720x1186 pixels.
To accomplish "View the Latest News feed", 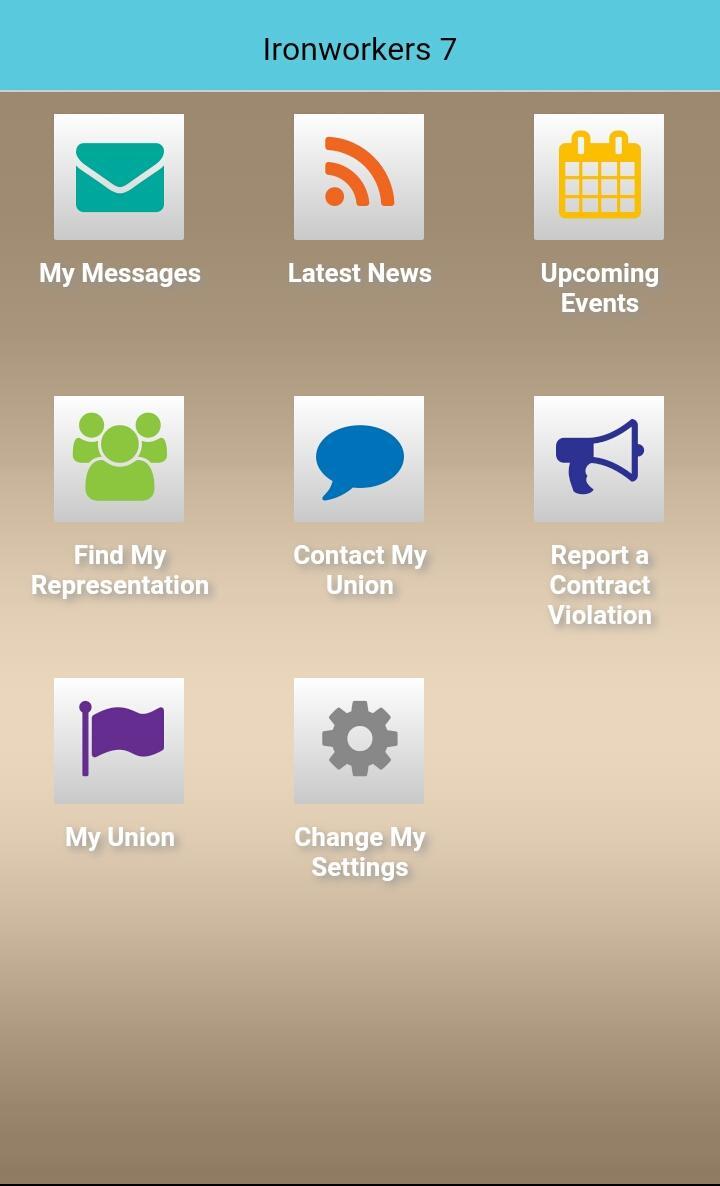I will coord(358,177).
